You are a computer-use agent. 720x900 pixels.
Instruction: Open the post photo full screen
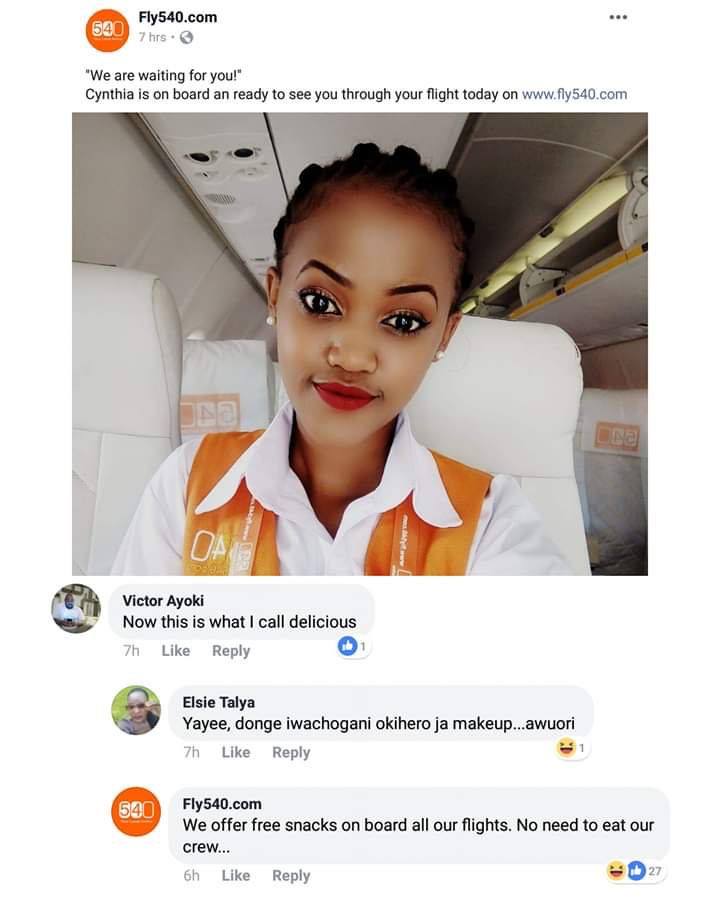coord(360,343)
